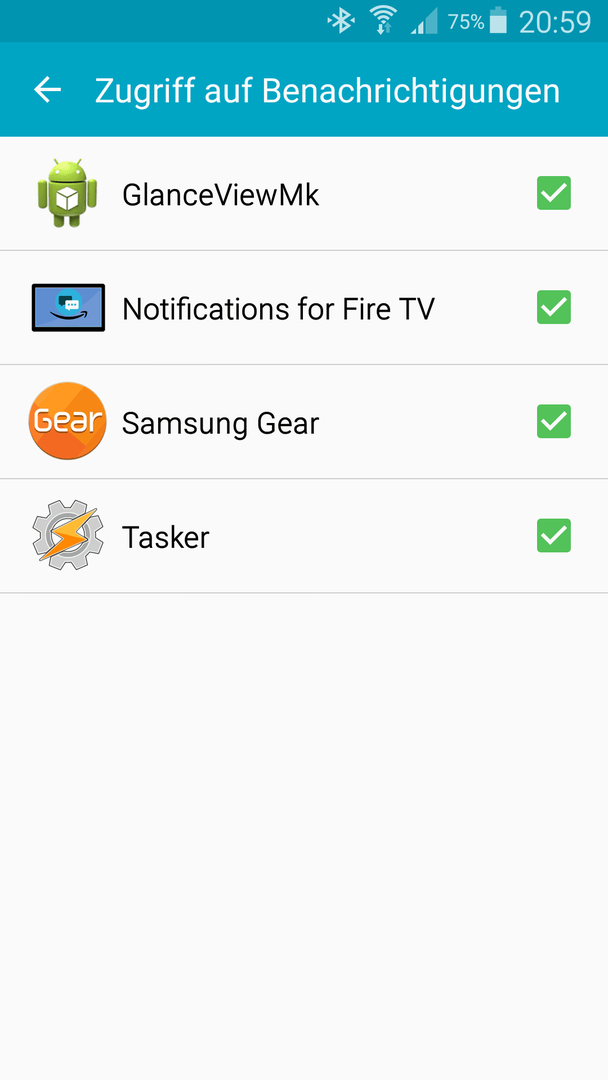Untick the Samsung Gear checkbox

[x=554, y=422]
